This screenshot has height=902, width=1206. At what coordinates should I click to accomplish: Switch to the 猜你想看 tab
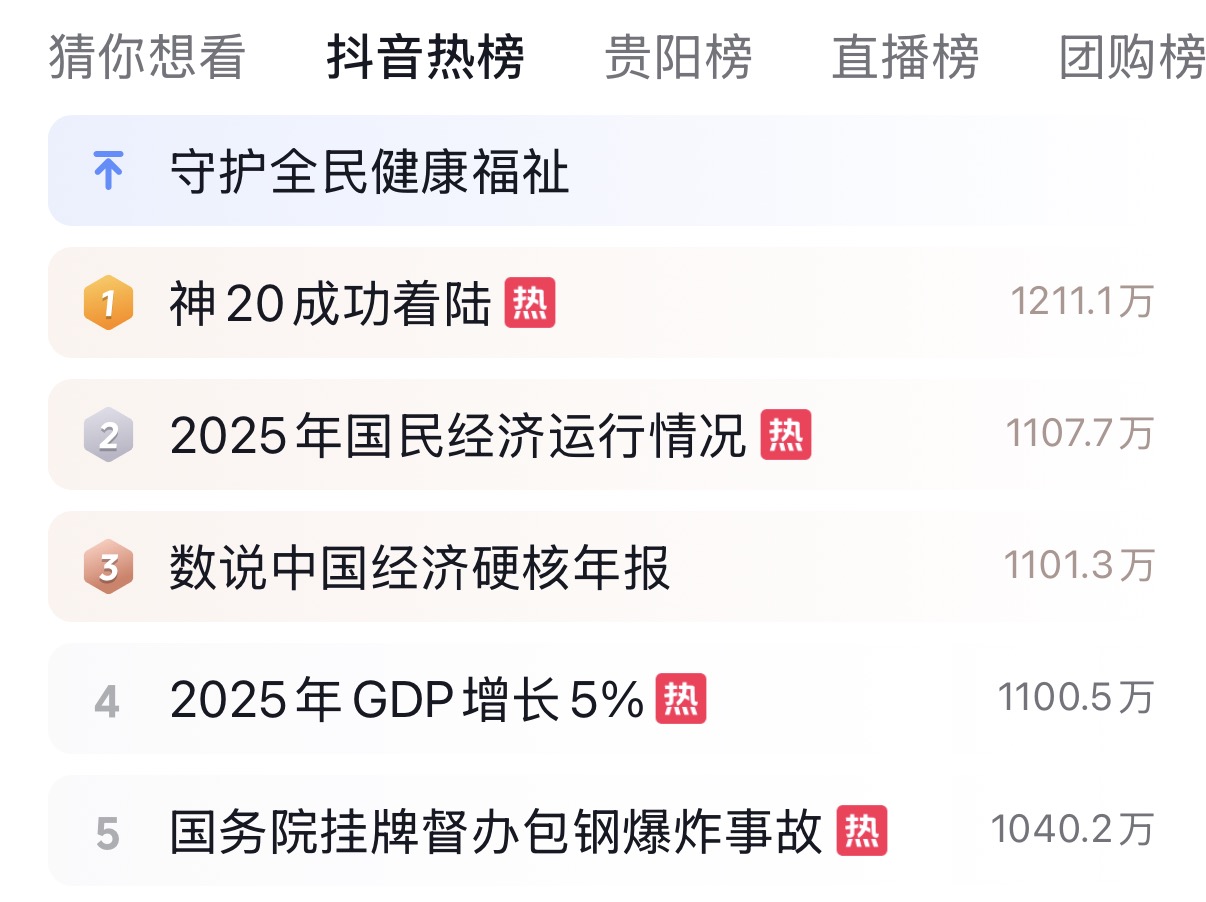[147, 58]
